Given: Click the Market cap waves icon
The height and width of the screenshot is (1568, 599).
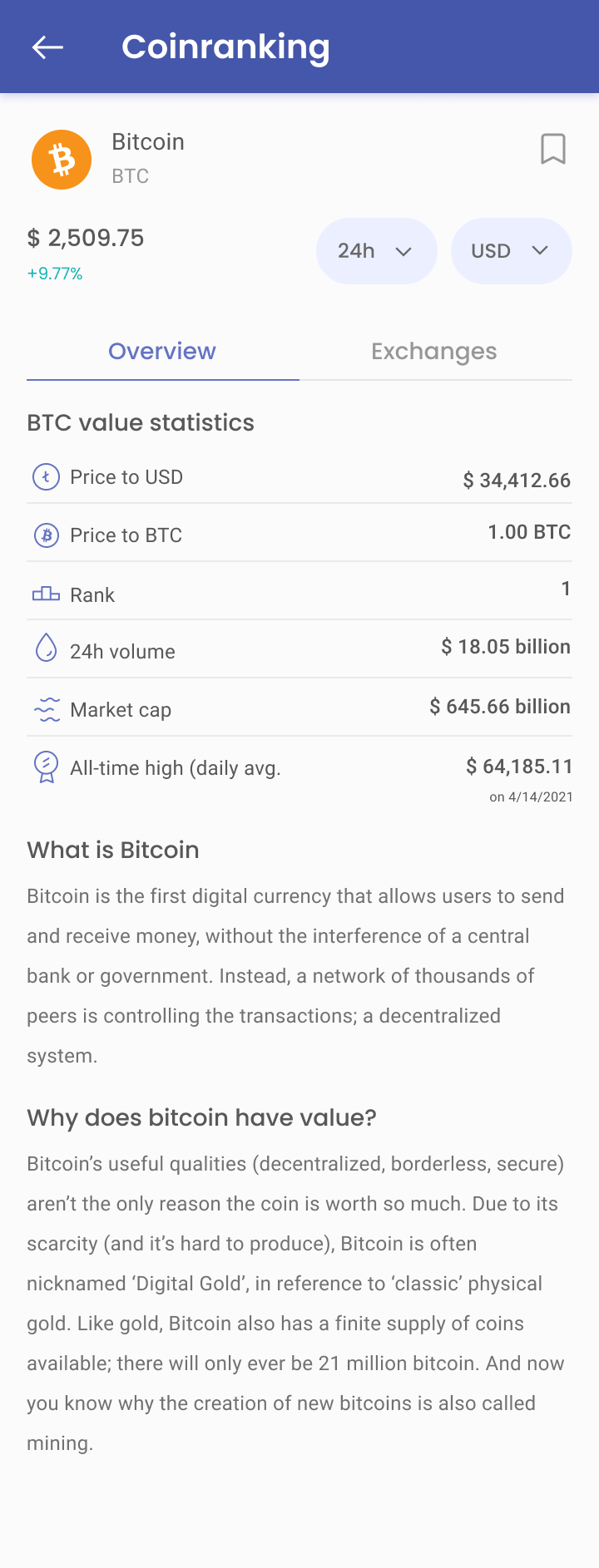Looking at the screenshot, I should pyautogui.click(x=46, y=708).
